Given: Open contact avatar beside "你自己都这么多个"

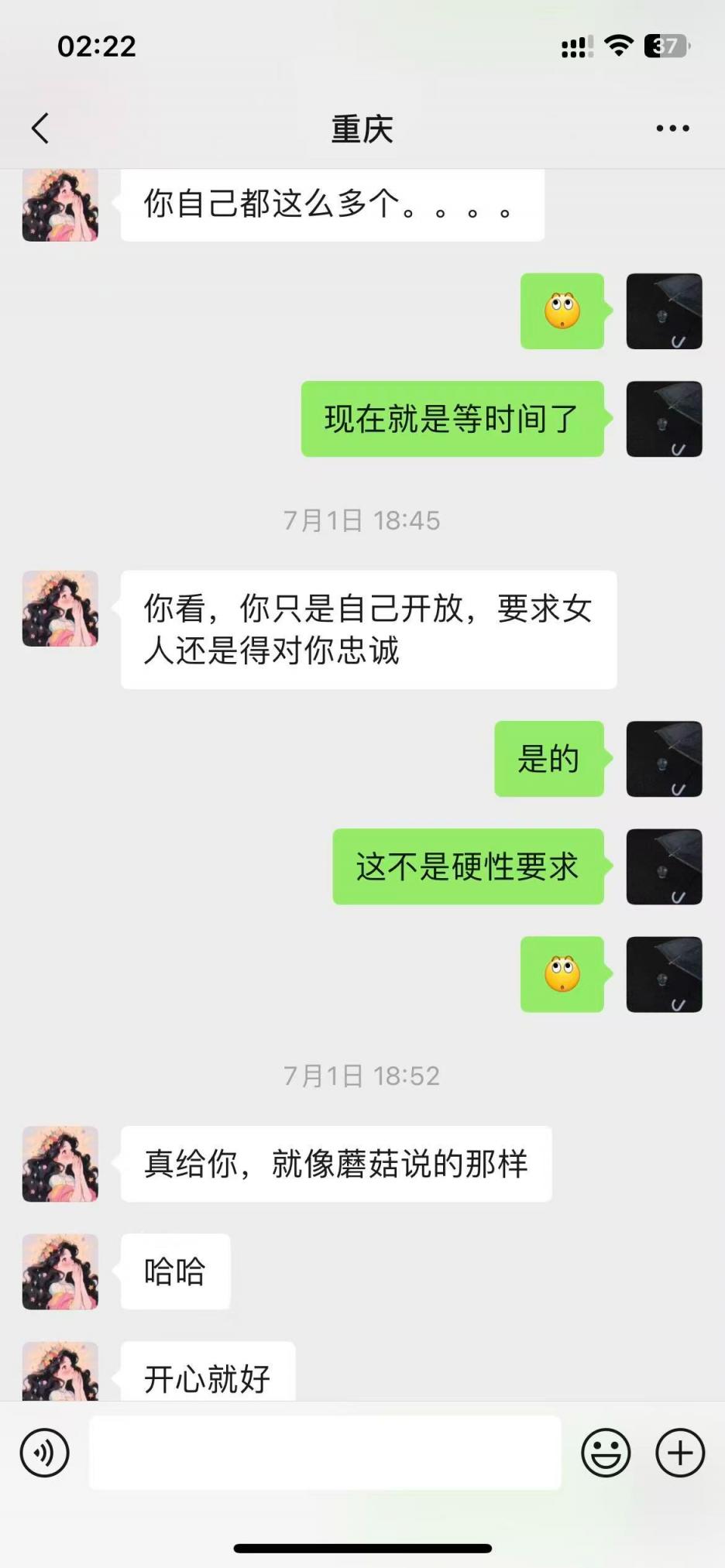Looking at the screenshot, I should 60,206.
